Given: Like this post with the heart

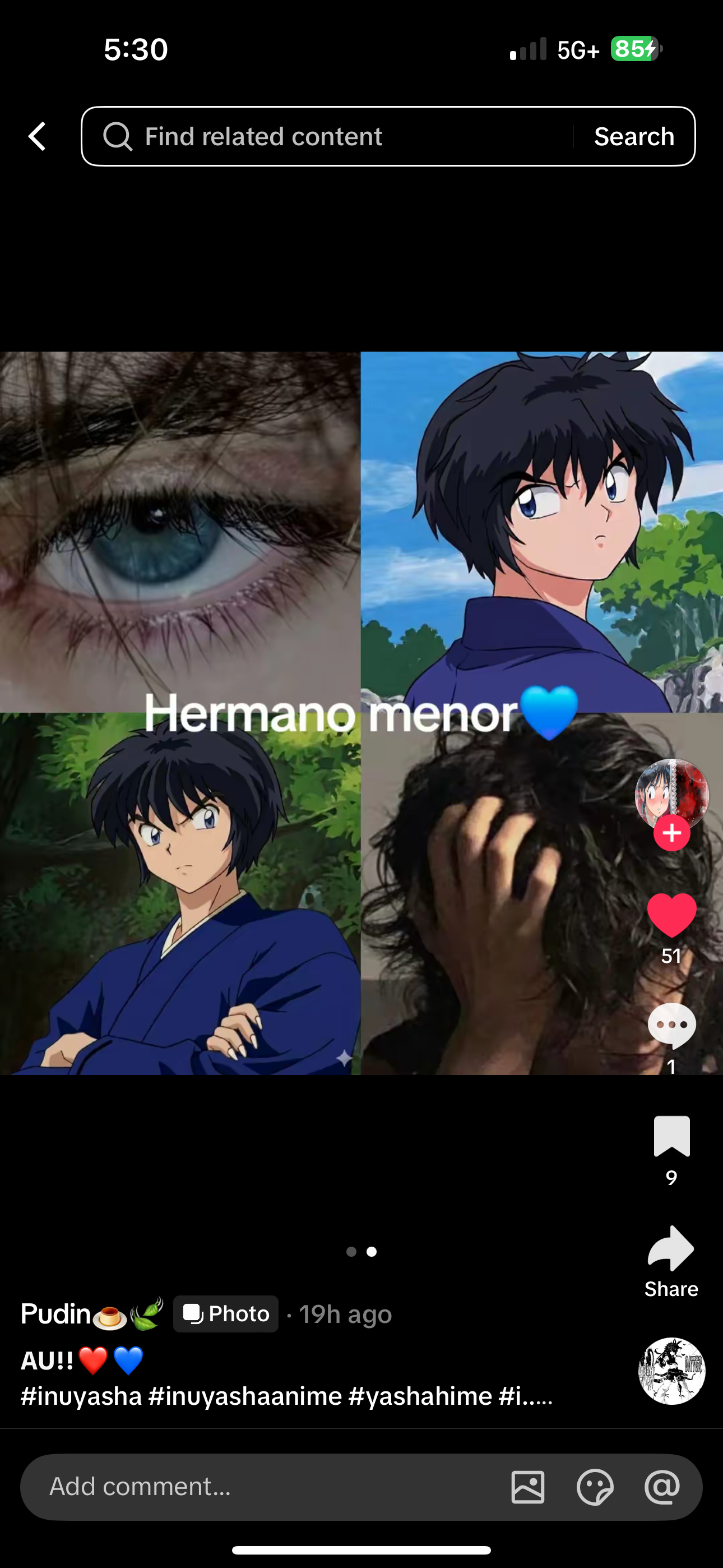Looking at the screenshot, I should coord(672,915).
